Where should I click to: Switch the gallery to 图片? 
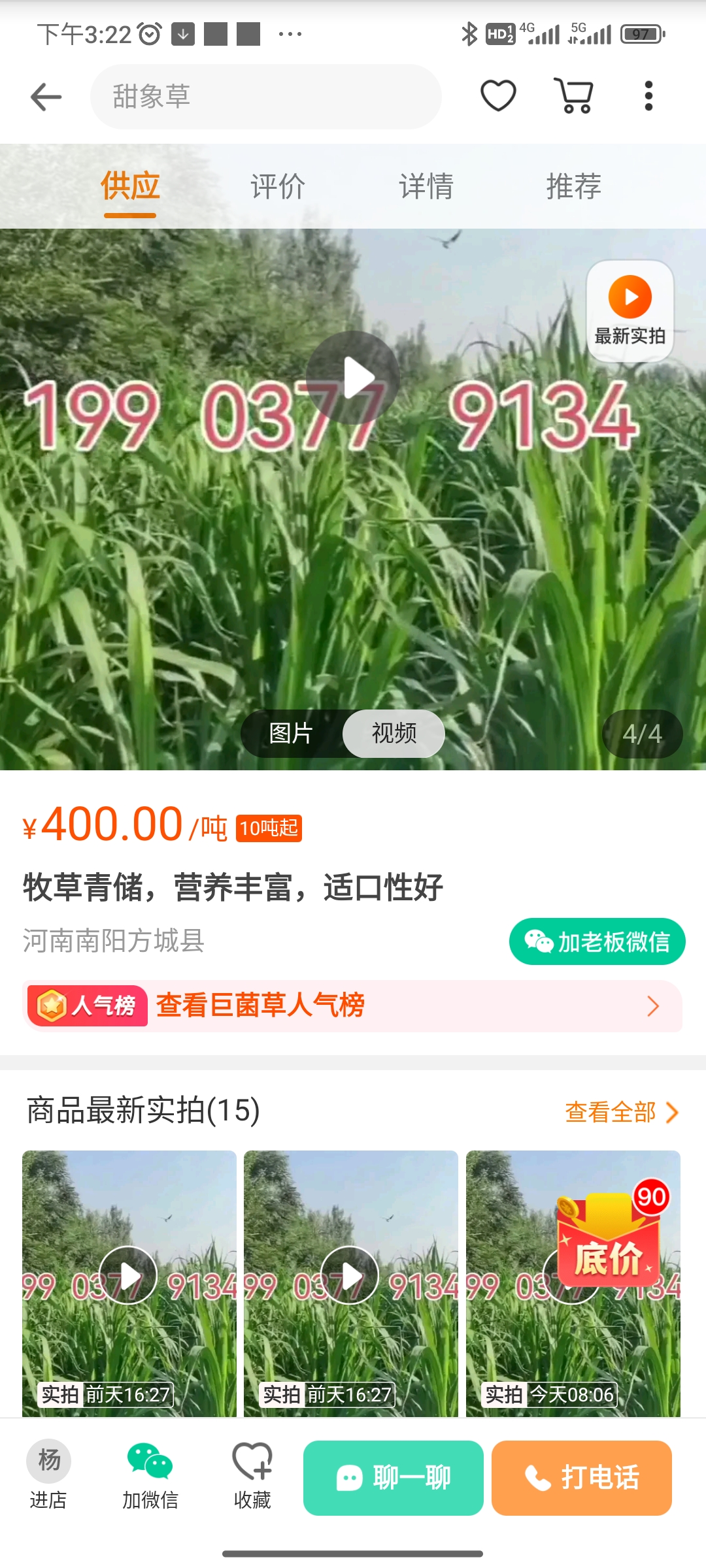[x=292, y=733]
